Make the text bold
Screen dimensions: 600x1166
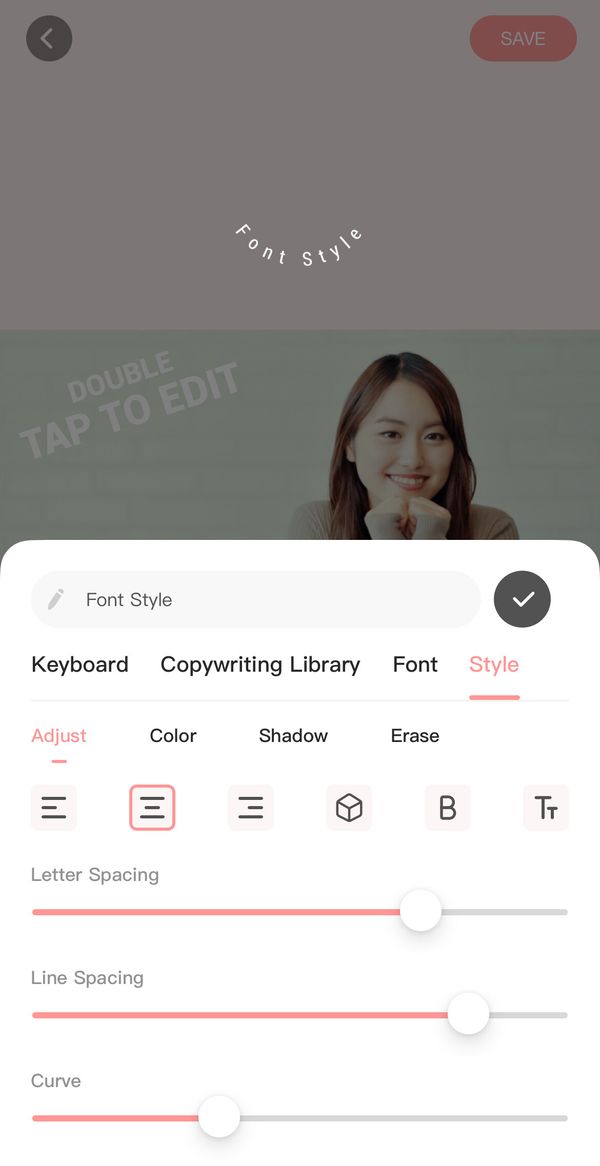tap(448, 808)
